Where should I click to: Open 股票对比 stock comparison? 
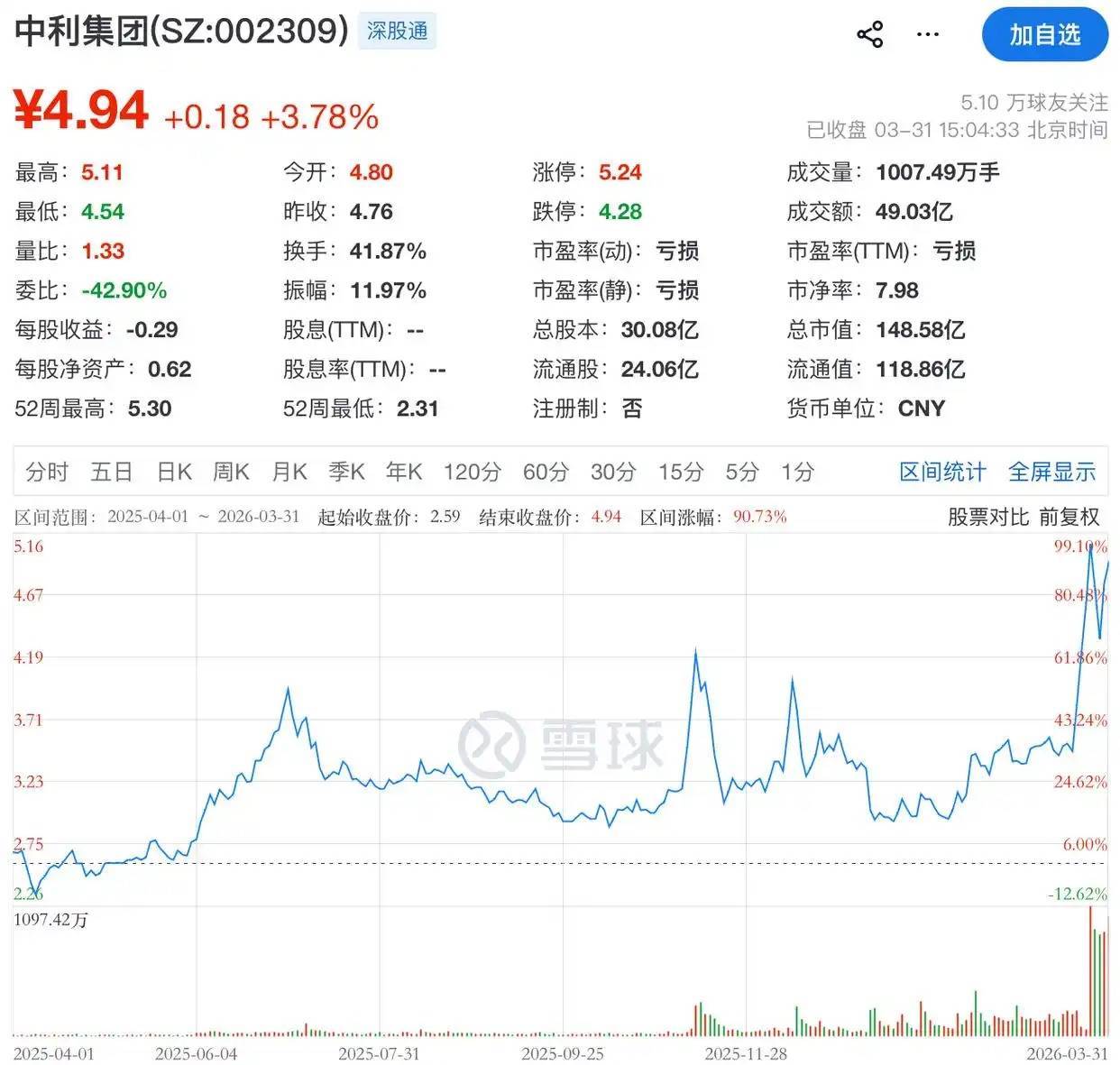point(987,517)
